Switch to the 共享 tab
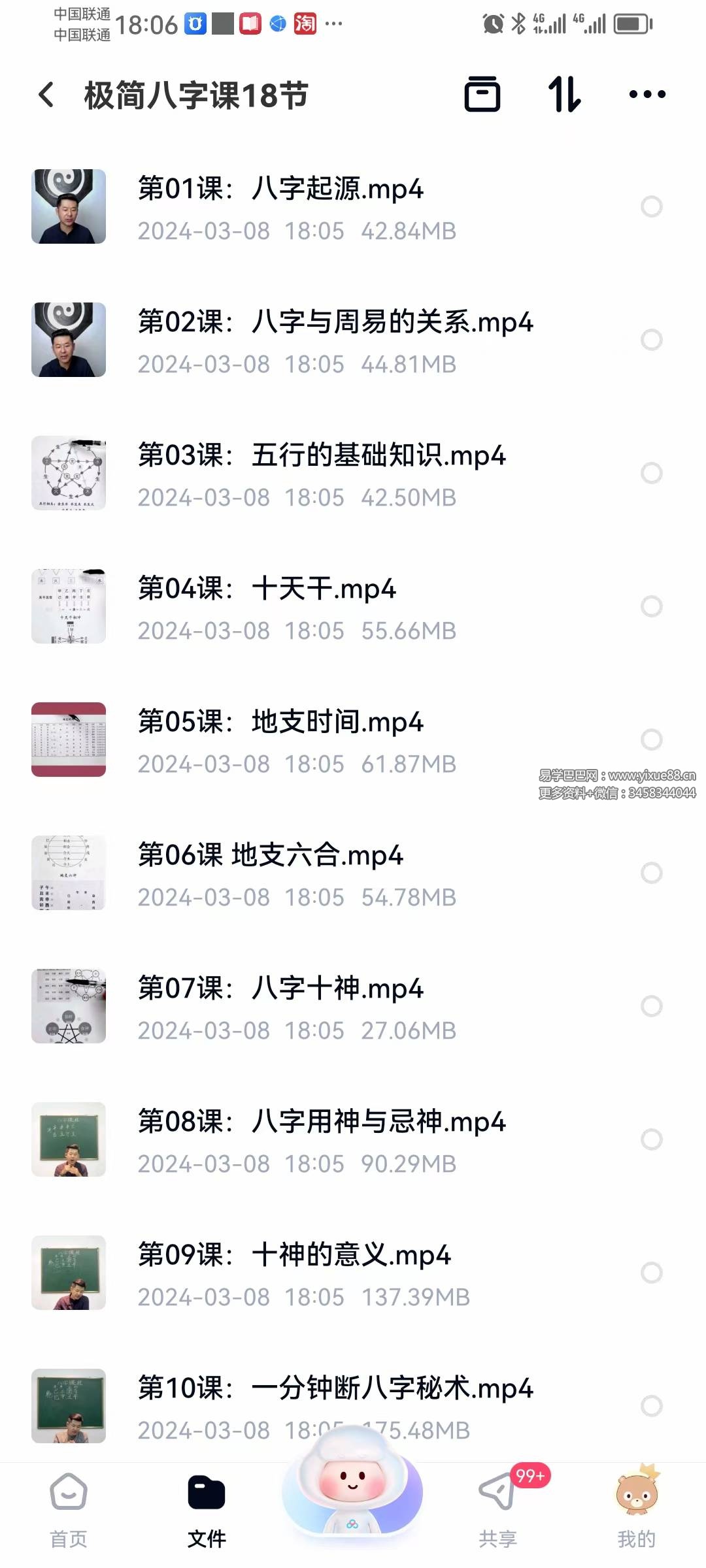 (497, 1509)
